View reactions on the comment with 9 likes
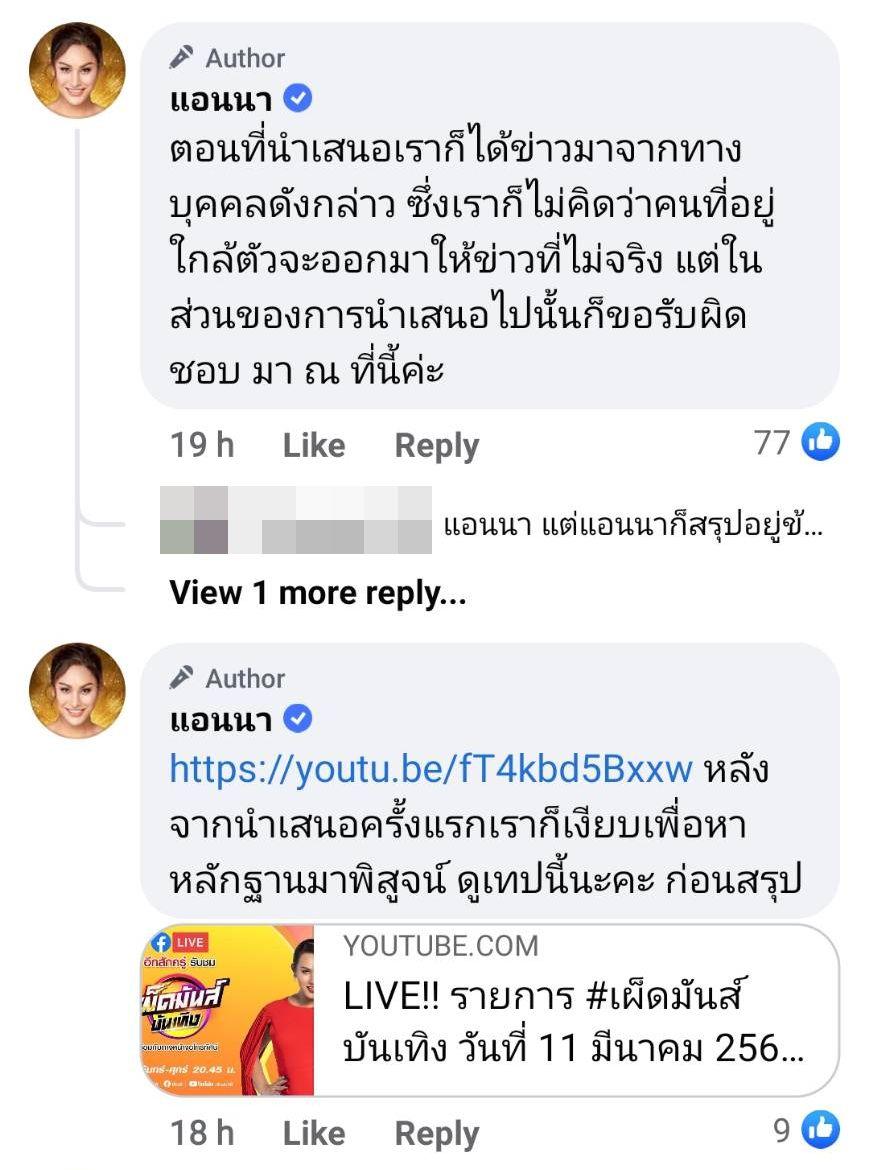This screenshot has width=869, height=1170. coord(806,1131)
